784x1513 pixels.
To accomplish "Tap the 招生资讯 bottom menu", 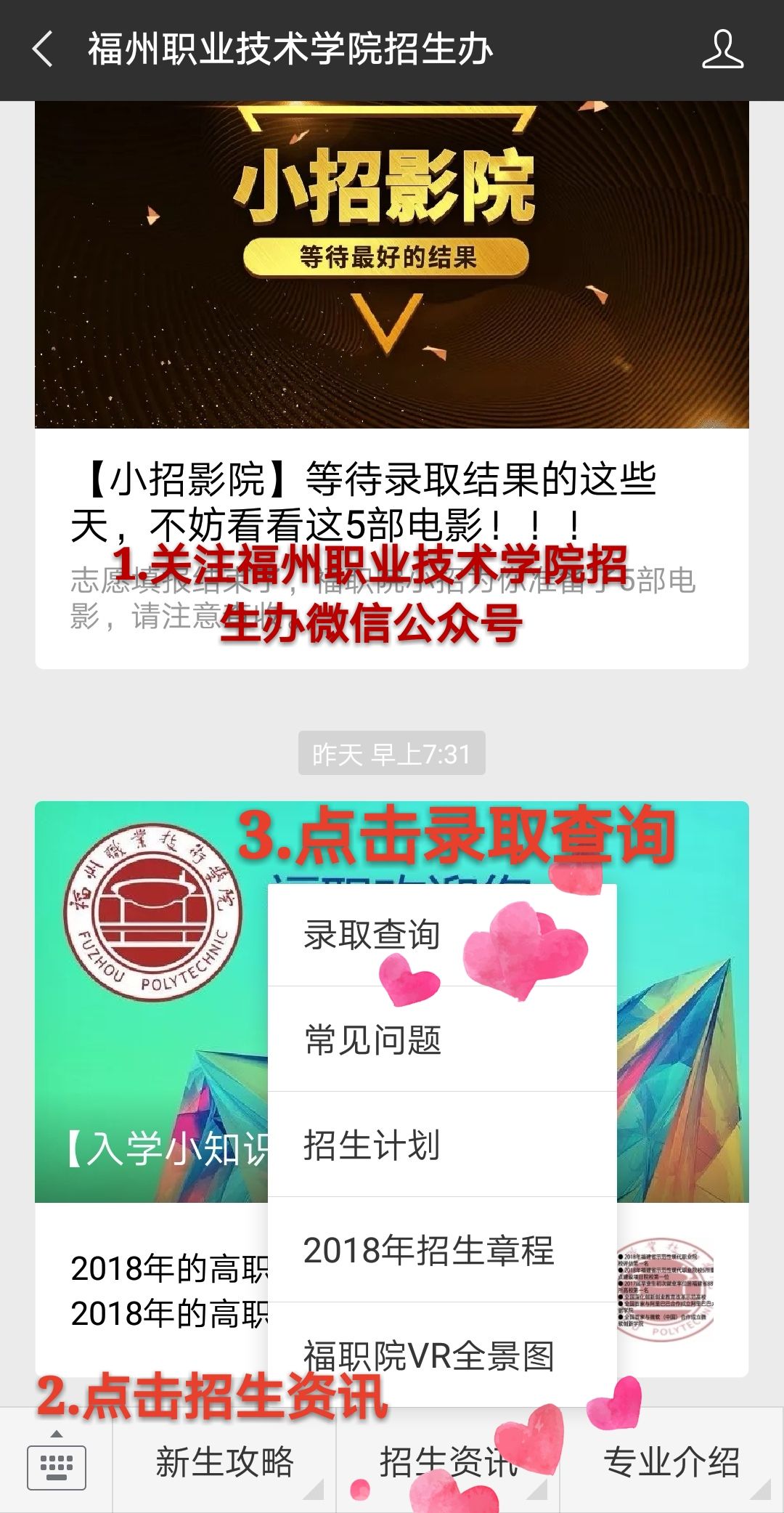I will coord(447,1463).
